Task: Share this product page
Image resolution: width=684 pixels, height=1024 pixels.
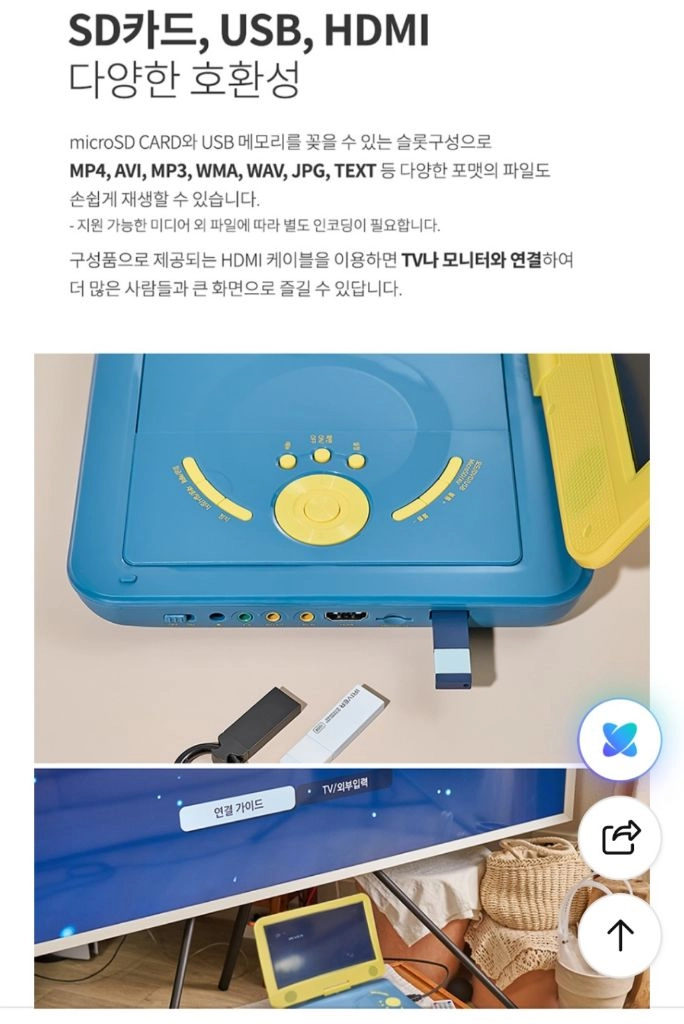Action: tap(619, 837)
